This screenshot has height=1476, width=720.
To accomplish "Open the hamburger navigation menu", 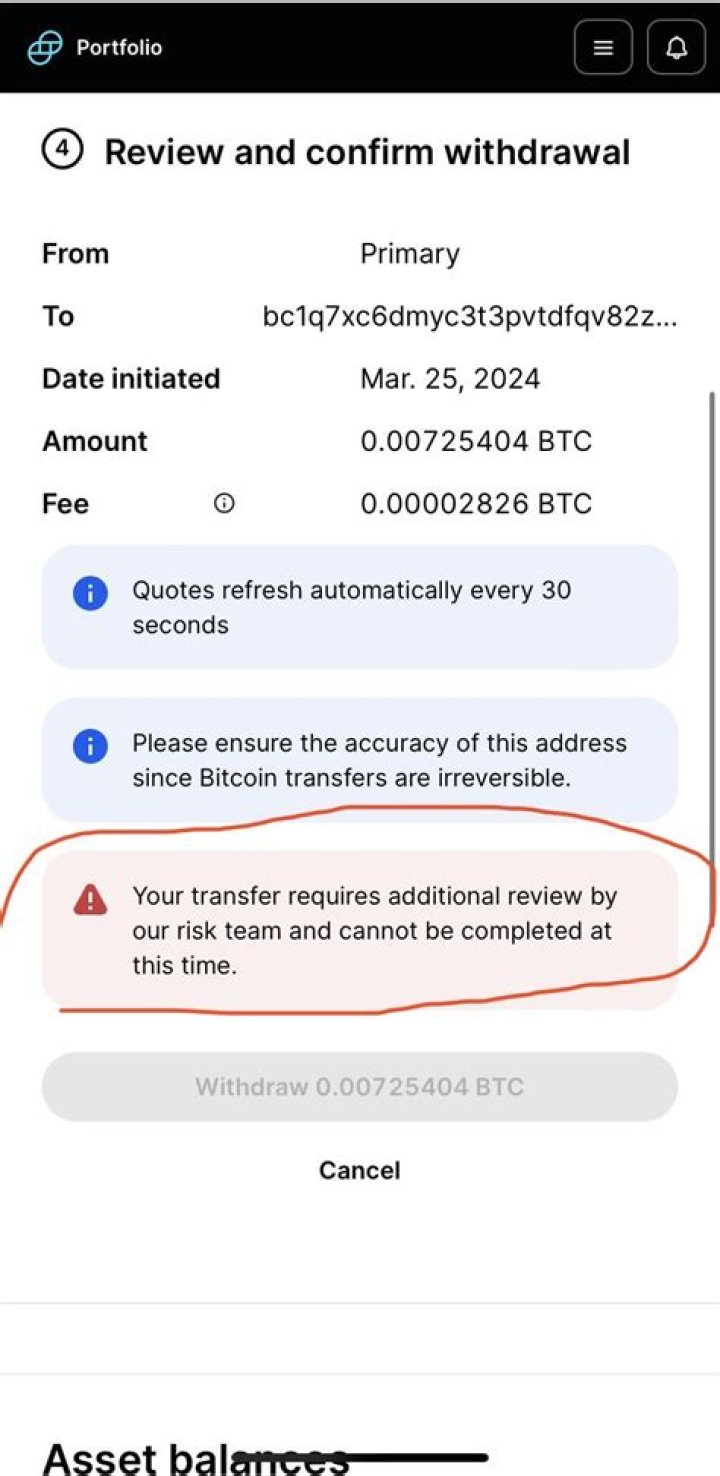I will (603, 46).
